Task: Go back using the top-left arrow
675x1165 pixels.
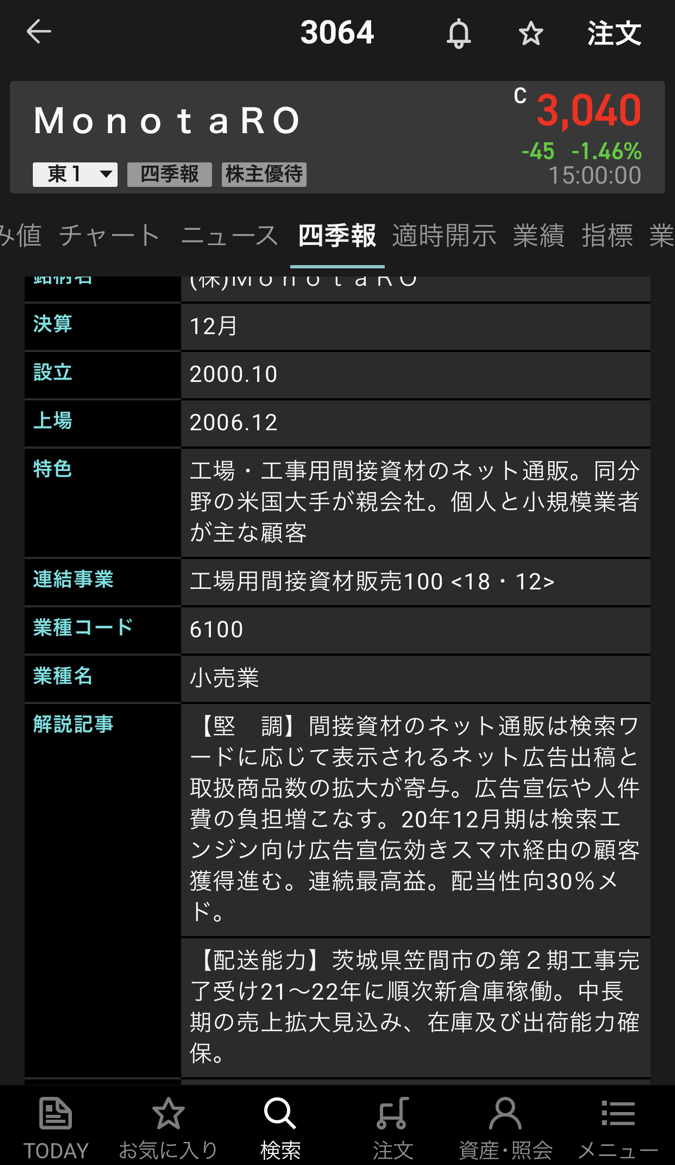Action: click(x=39, y=32)
